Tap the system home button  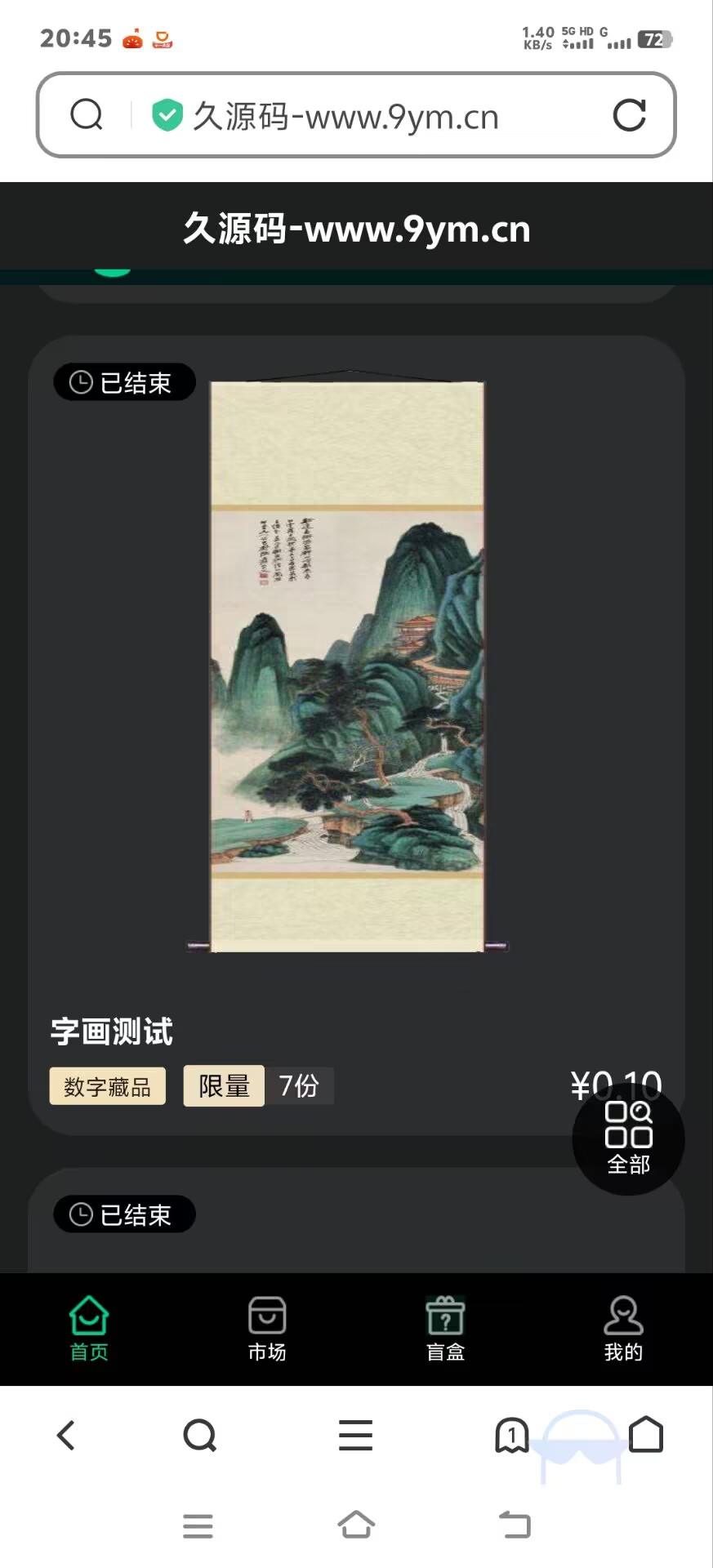click(x=356, y=1525)
